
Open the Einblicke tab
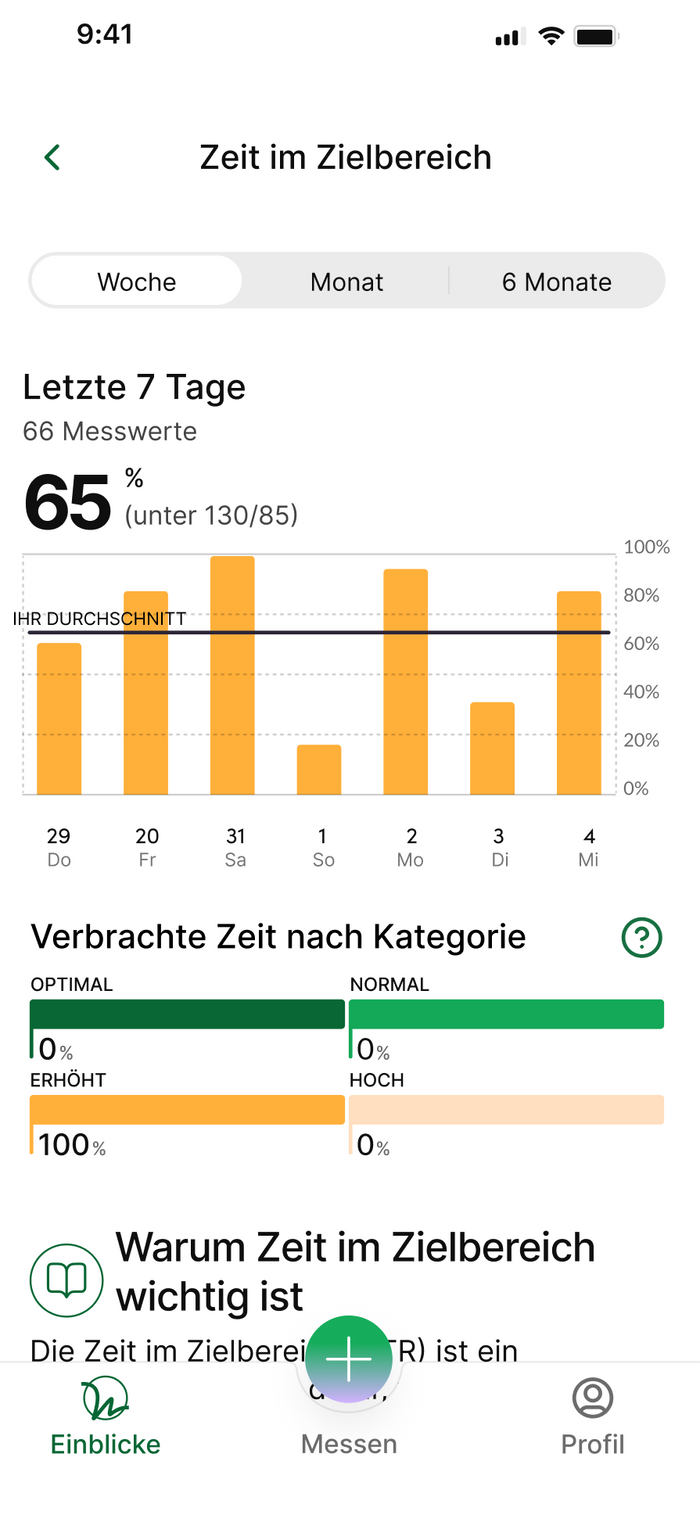click(x=106, y=1417)
